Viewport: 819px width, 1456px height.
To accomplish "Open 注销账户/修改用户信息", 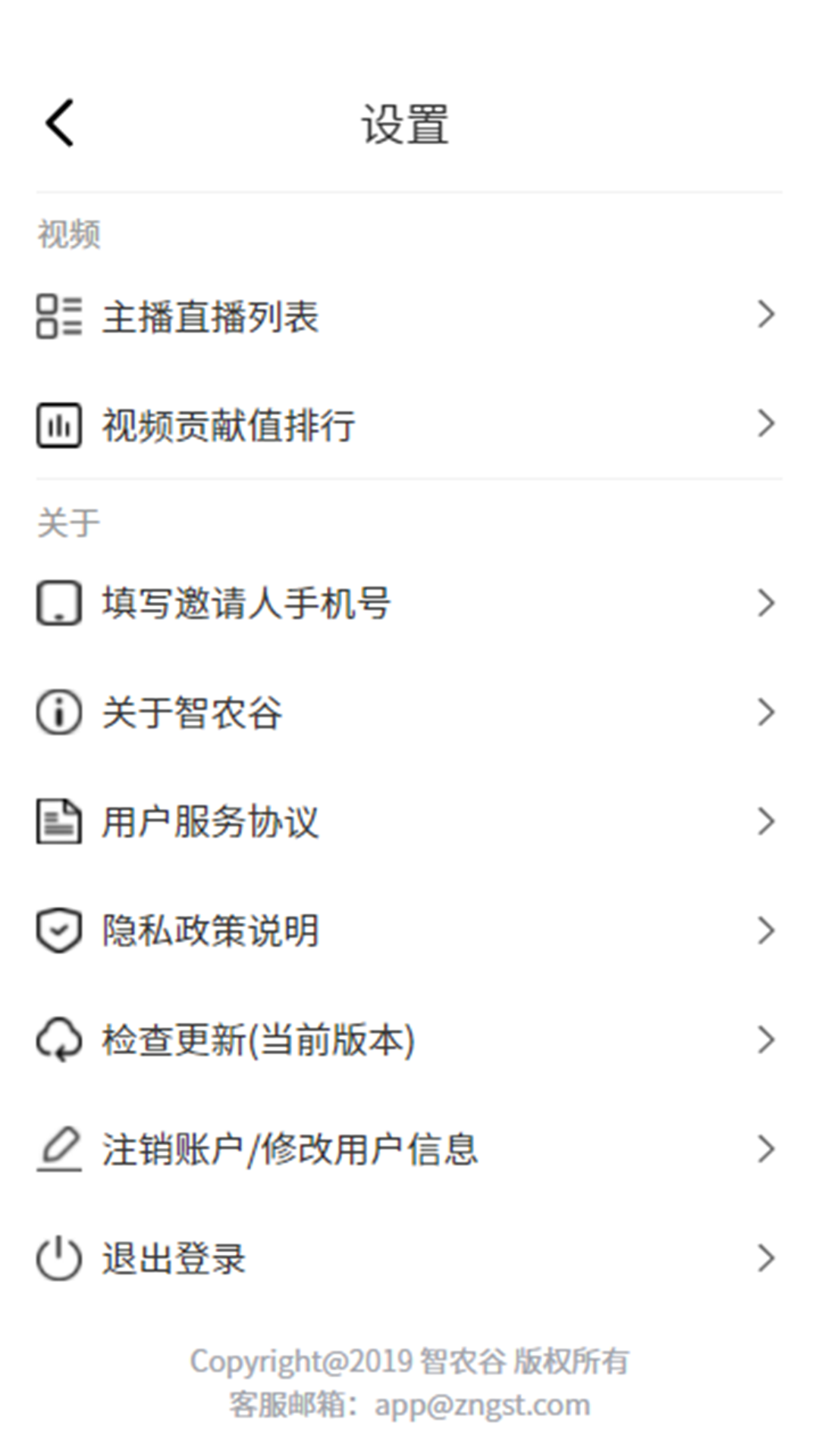I will pyautogui.click(x=290, y=1149).
